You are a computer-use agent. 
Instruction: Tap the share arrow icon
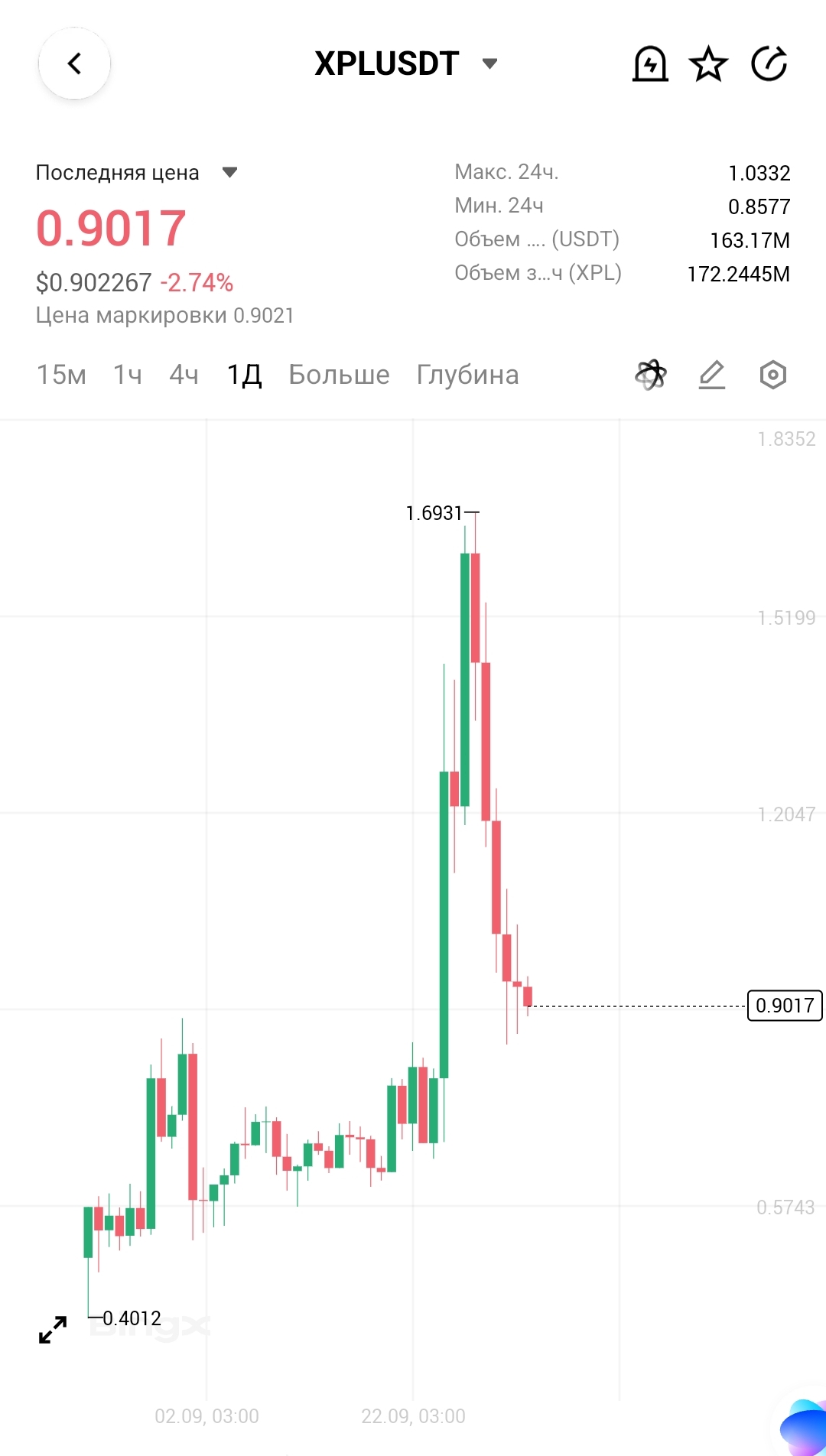(769, 64)
